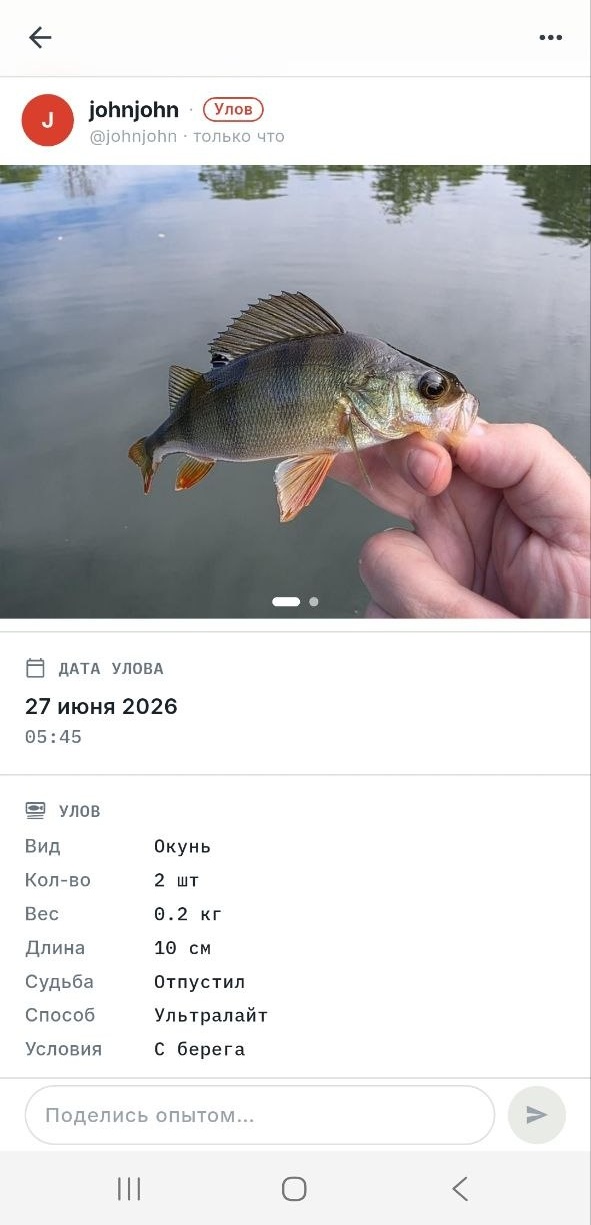Open johnjohn's profile avatar
591x1225 pixels.
click(x=48, y=120)
